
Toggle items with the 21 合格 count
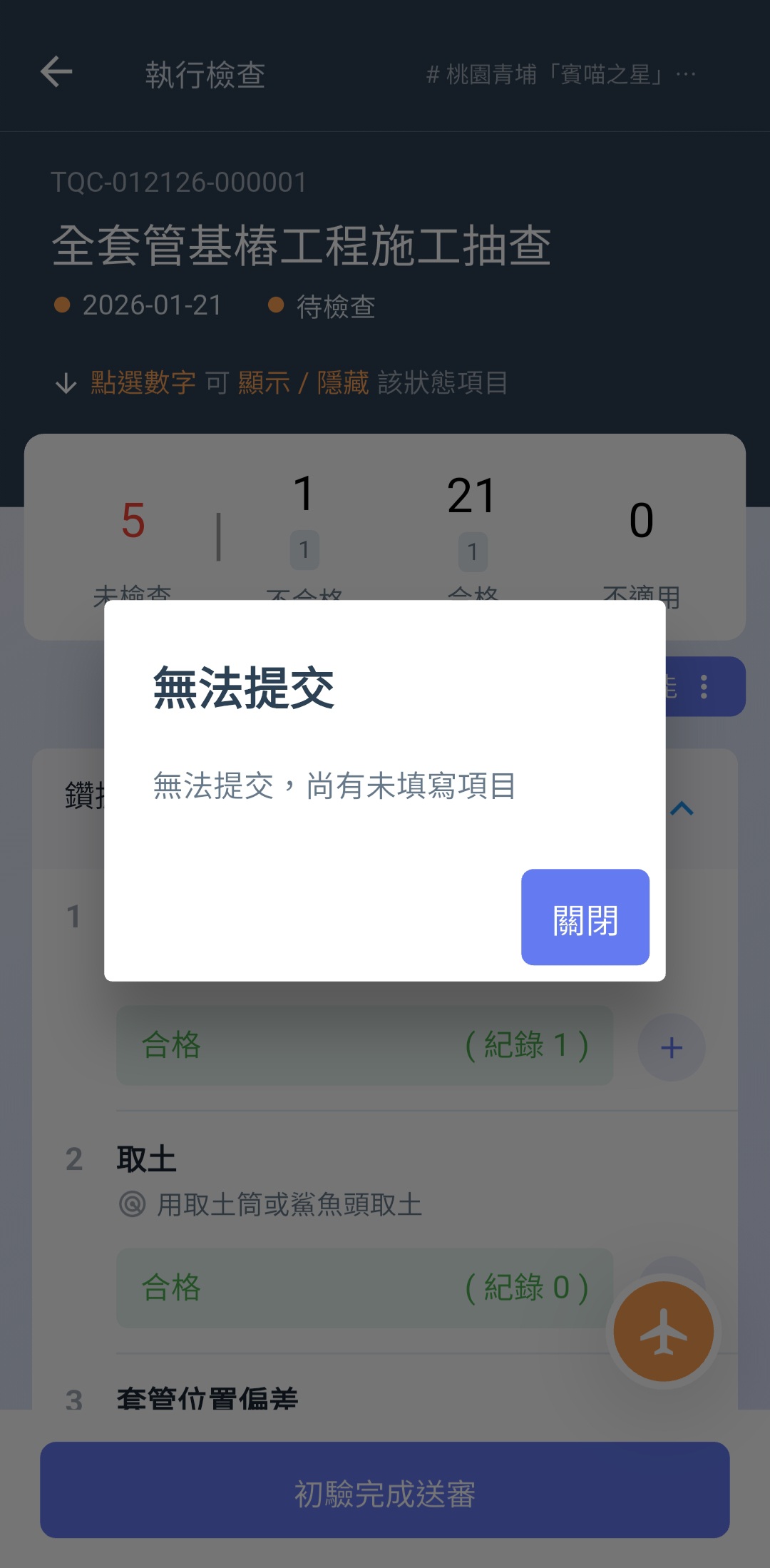click(x=471, y=497)
